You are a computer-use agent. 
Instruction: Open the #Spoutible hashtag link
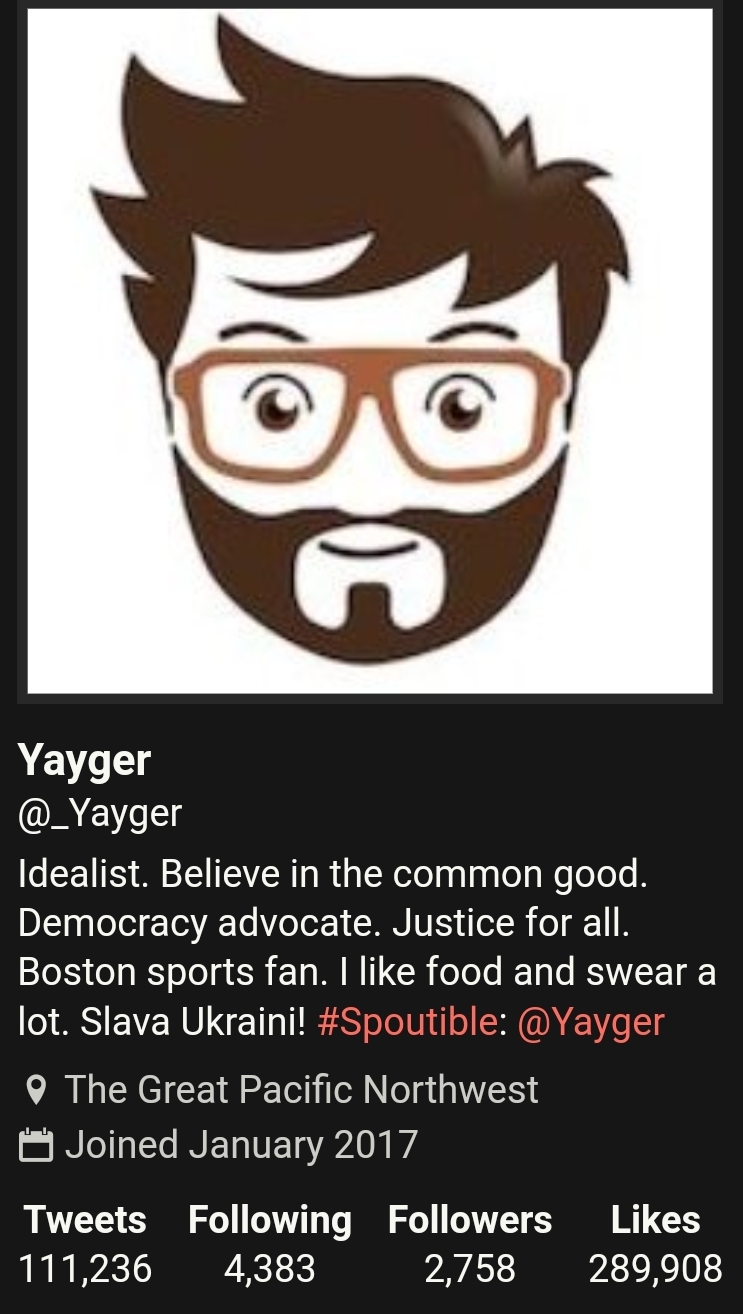point(406,1022)
